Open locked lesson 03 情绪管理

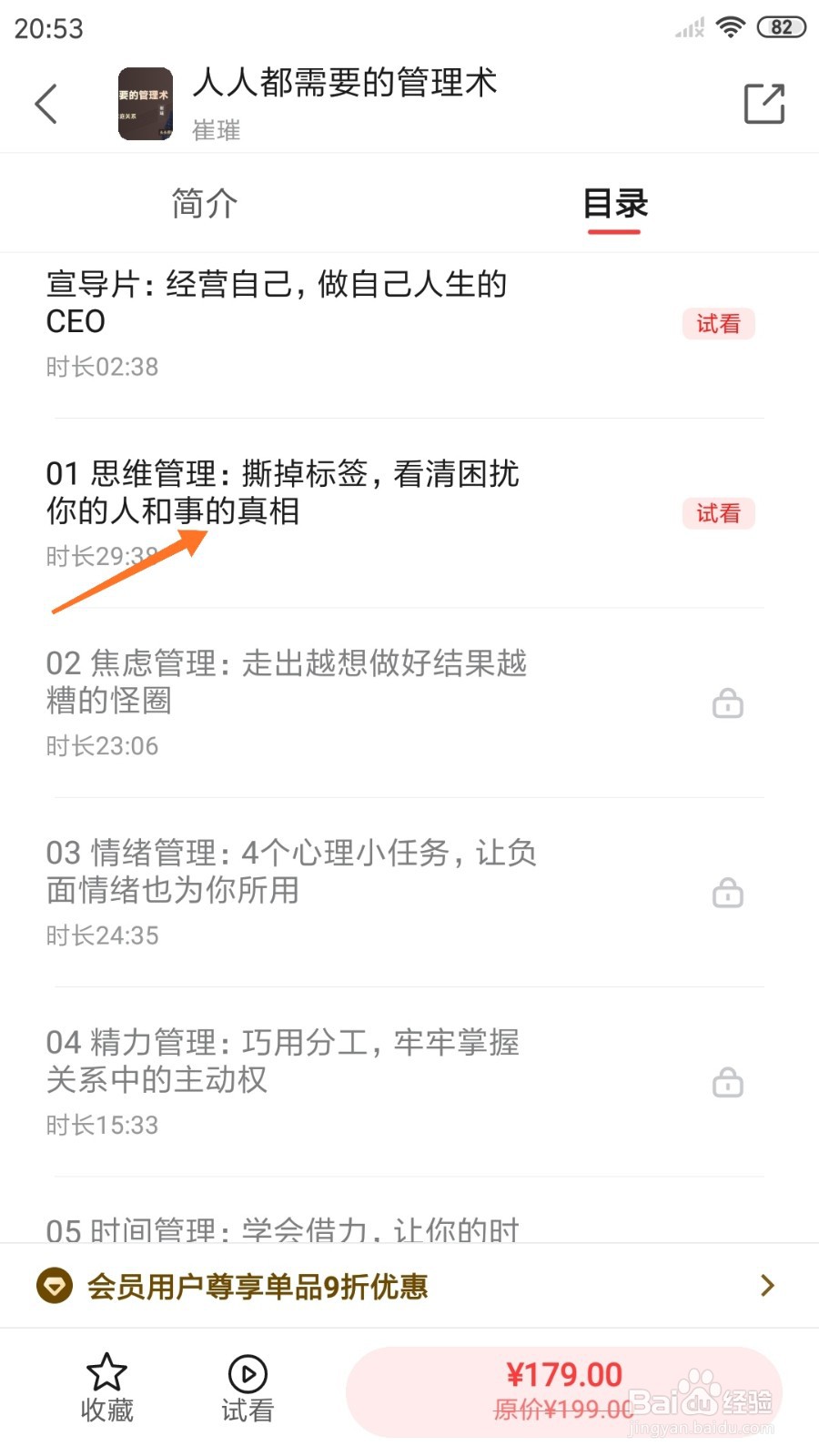click(409, 893)
